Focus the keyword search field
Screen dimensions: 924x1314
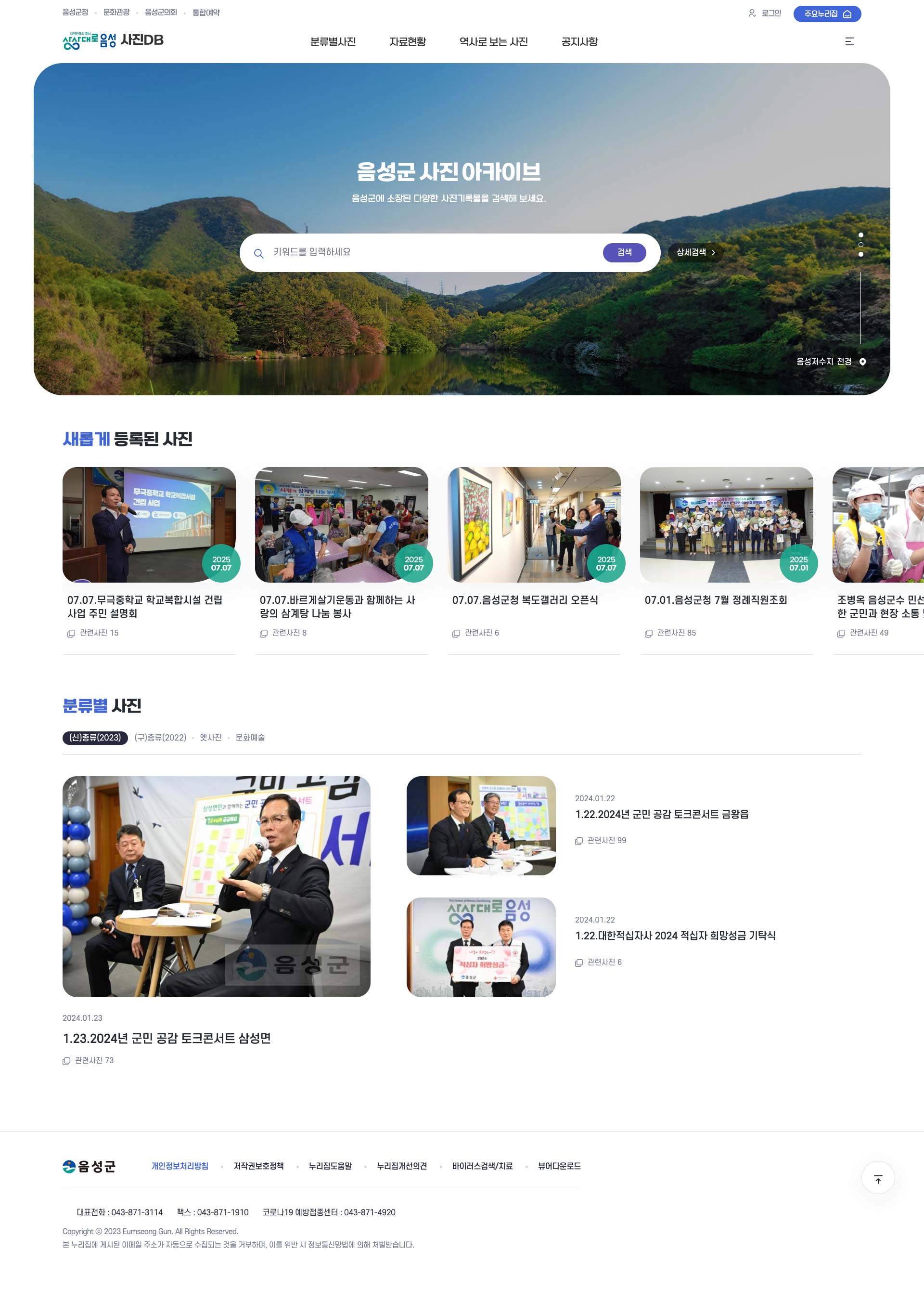(429, 252)
